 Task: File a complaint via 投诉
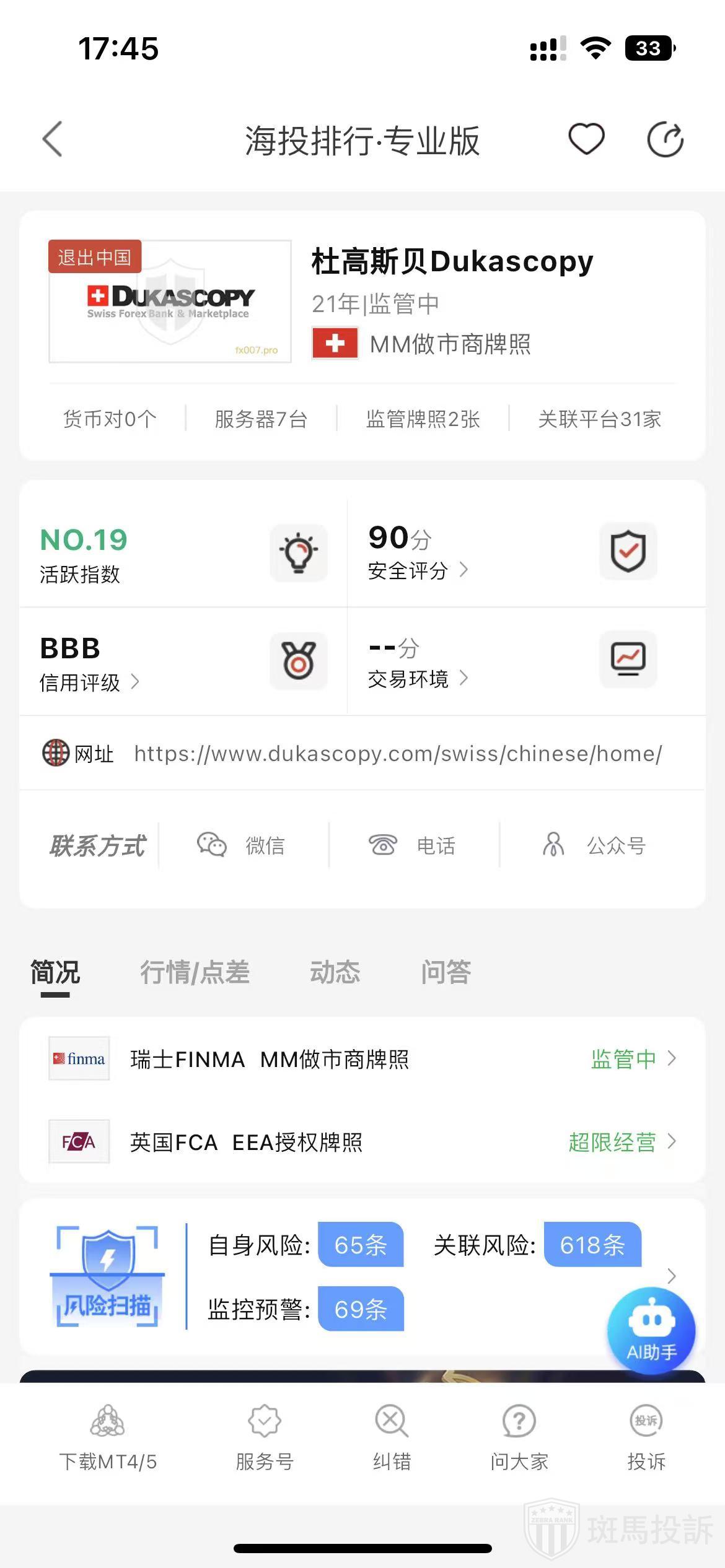tap(646, 1437)
